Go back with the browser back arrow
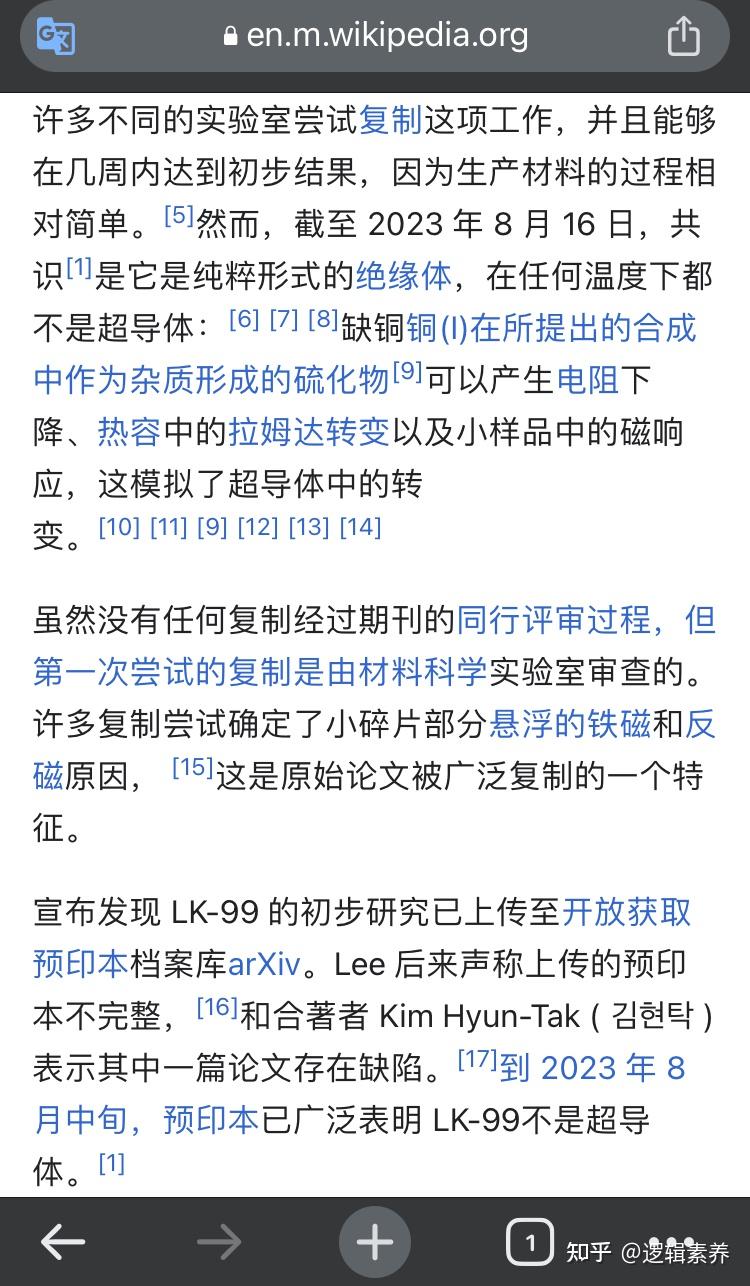Screen dimensions: 750x1286 (x=62, y=1242)
